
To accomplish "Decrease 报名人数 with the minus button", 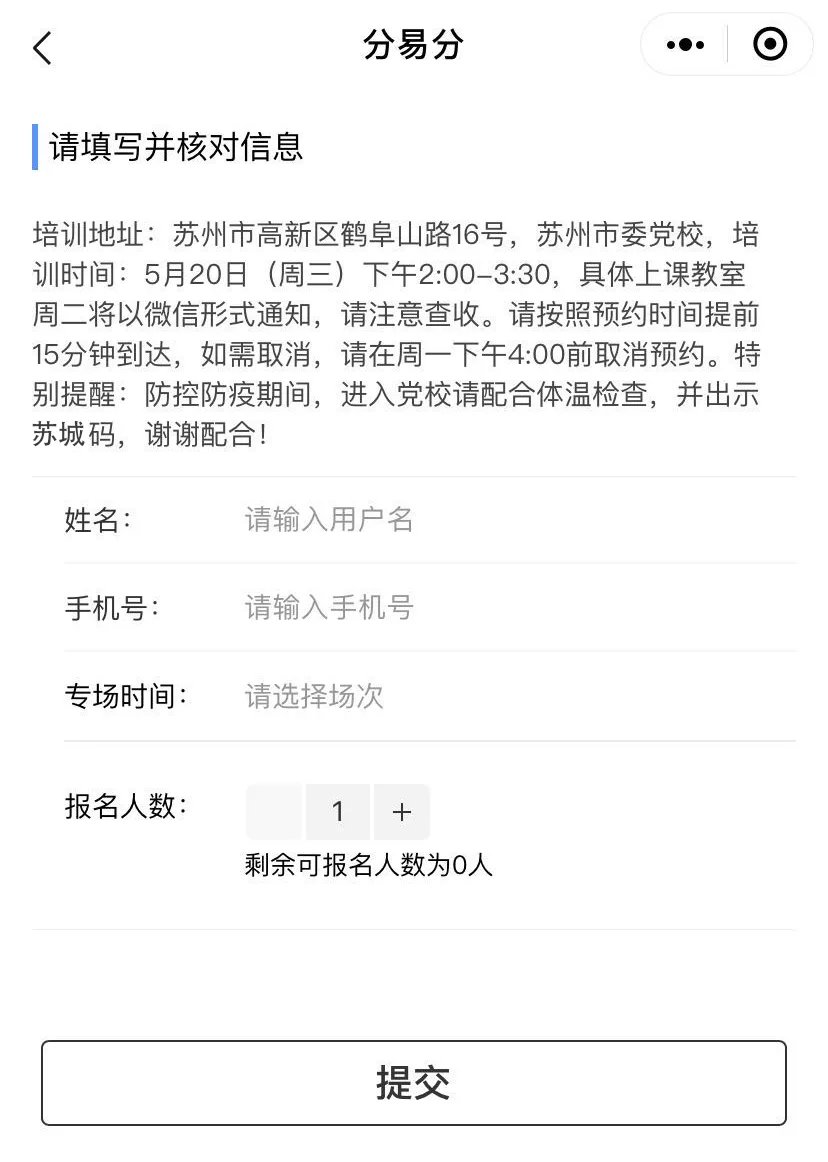I will (274, 812).
